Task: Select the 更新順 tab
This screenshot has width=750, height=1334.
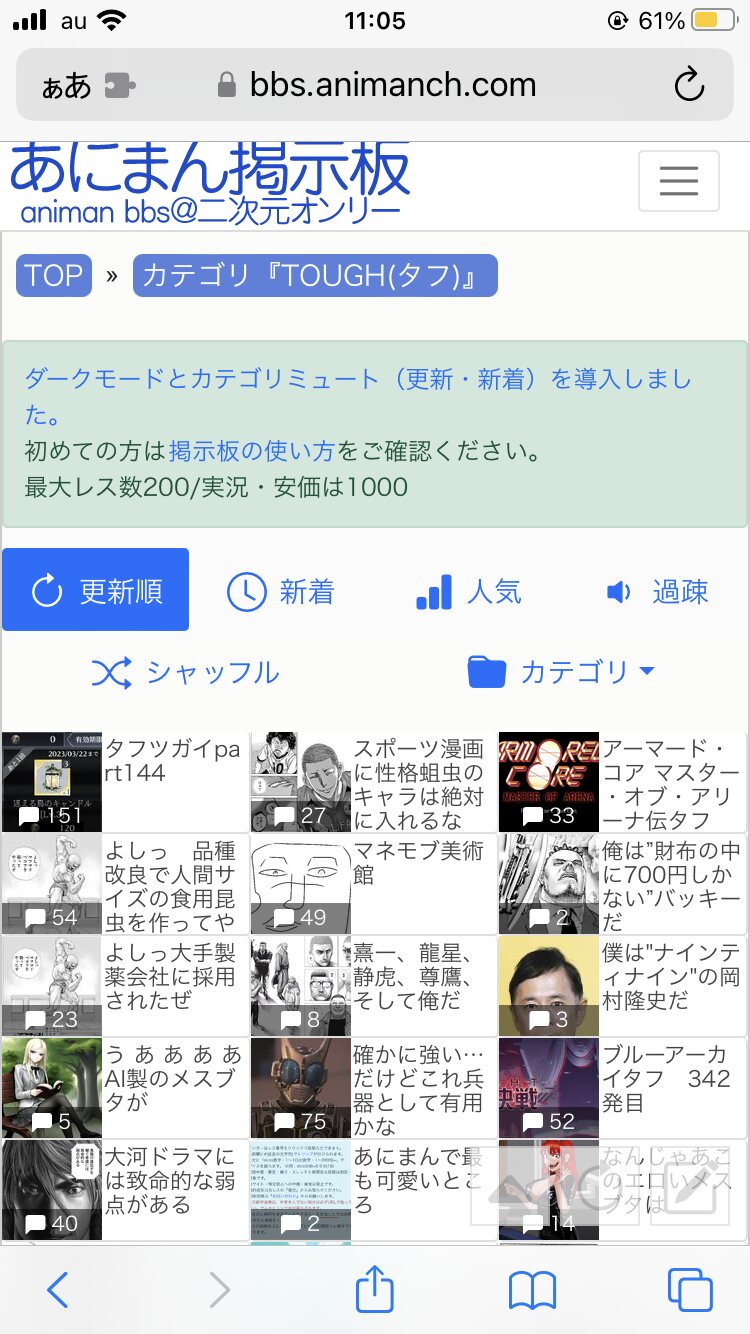Action: 96,590
